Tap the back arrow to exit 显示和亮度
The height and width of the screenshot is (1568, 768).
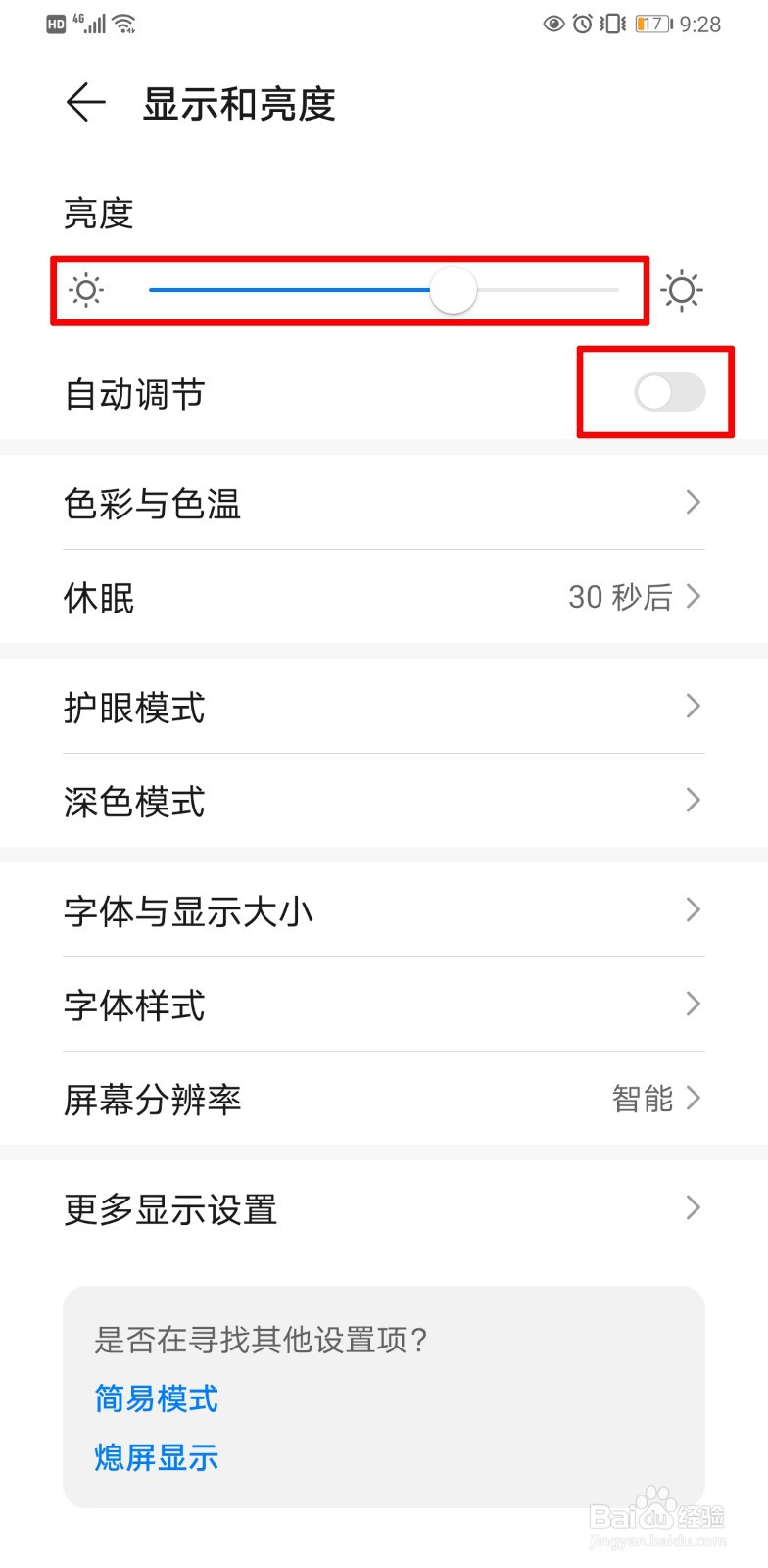click(x=85, y=102)
